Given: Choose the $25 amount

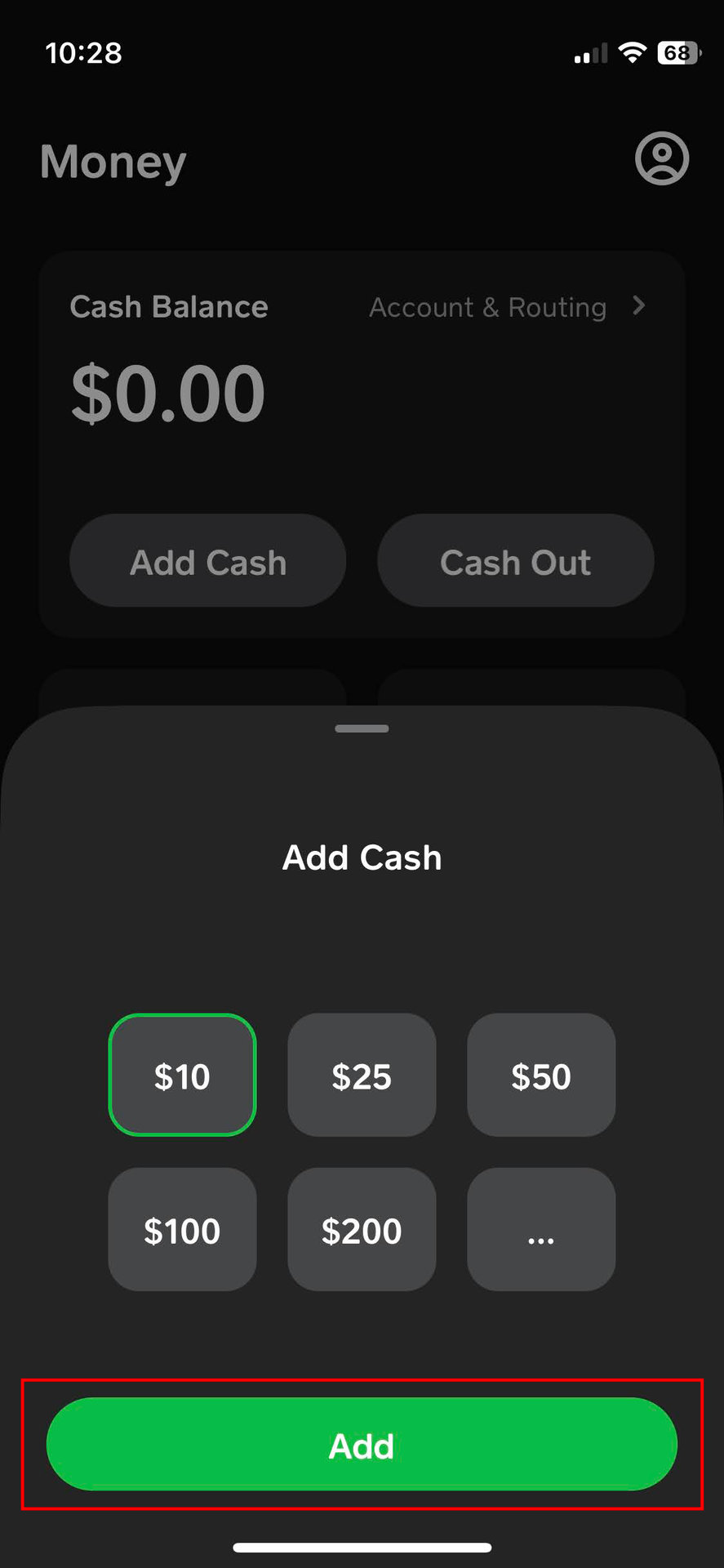Looking at the screenshot, I should click(362, 1075).
